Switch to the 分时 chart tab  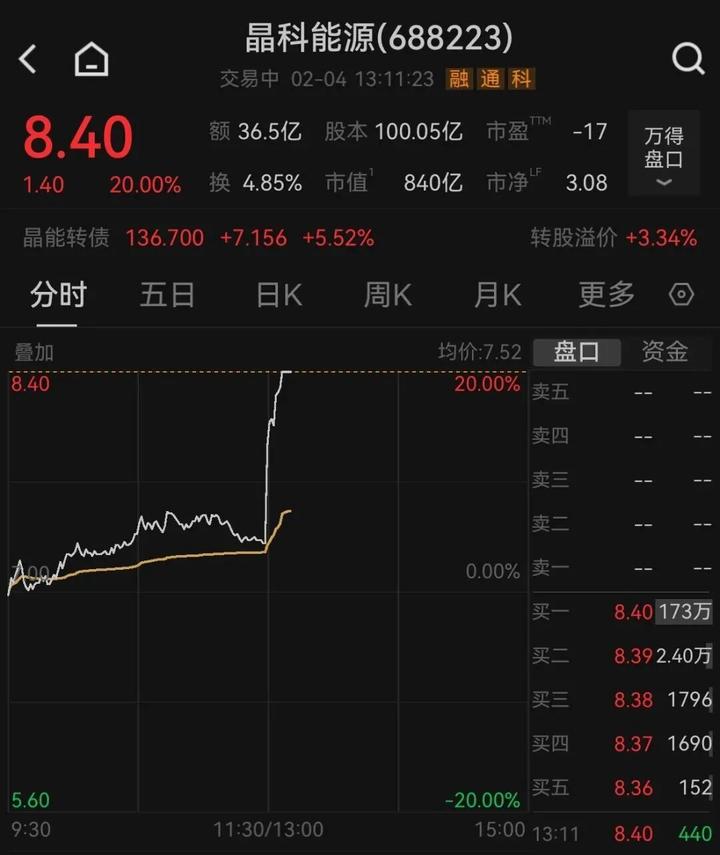pos(58,295)
